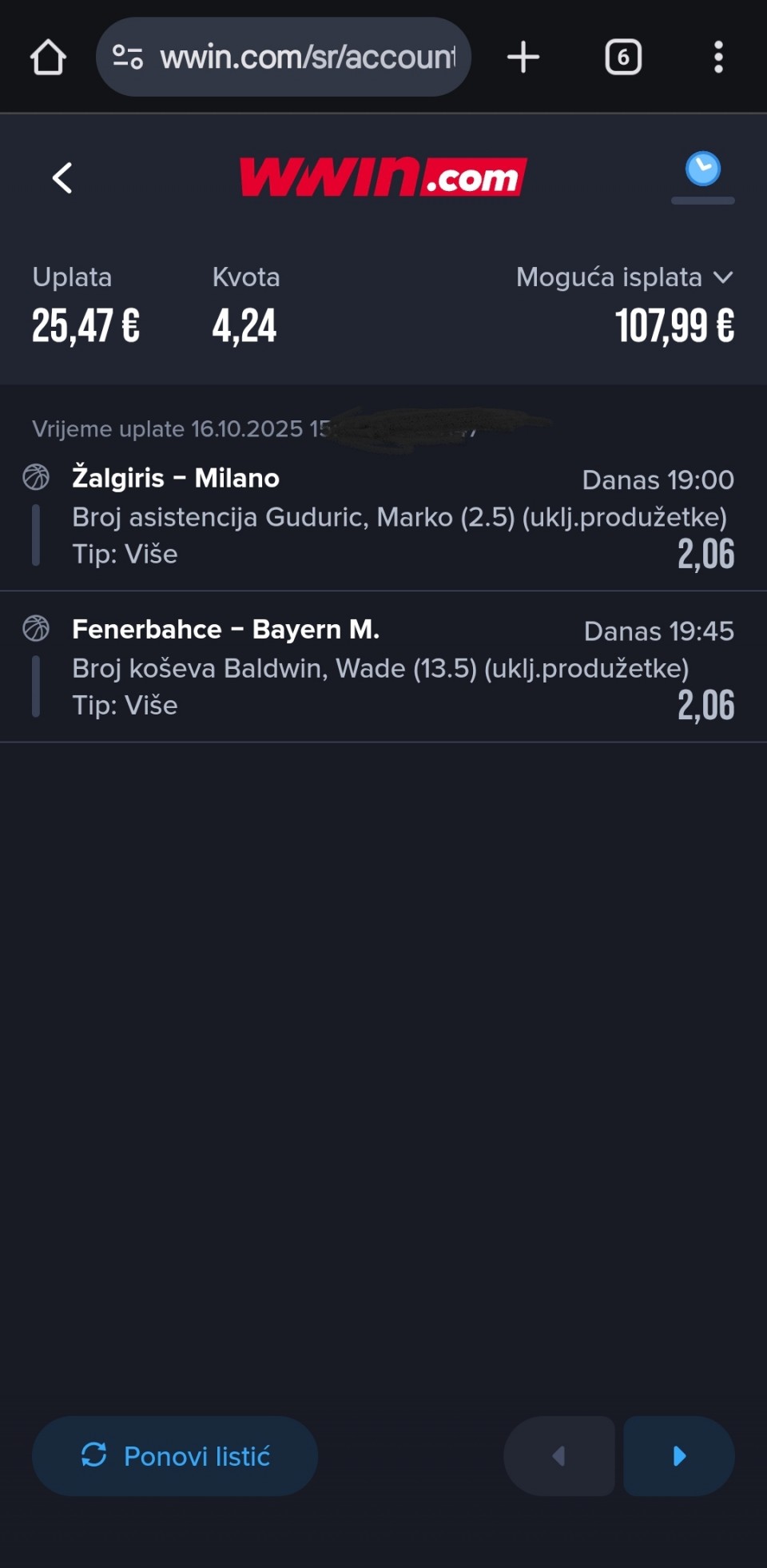The image size is (767, 1568).
Task: Open the browser overflow menu
Action: pos(718,58)
